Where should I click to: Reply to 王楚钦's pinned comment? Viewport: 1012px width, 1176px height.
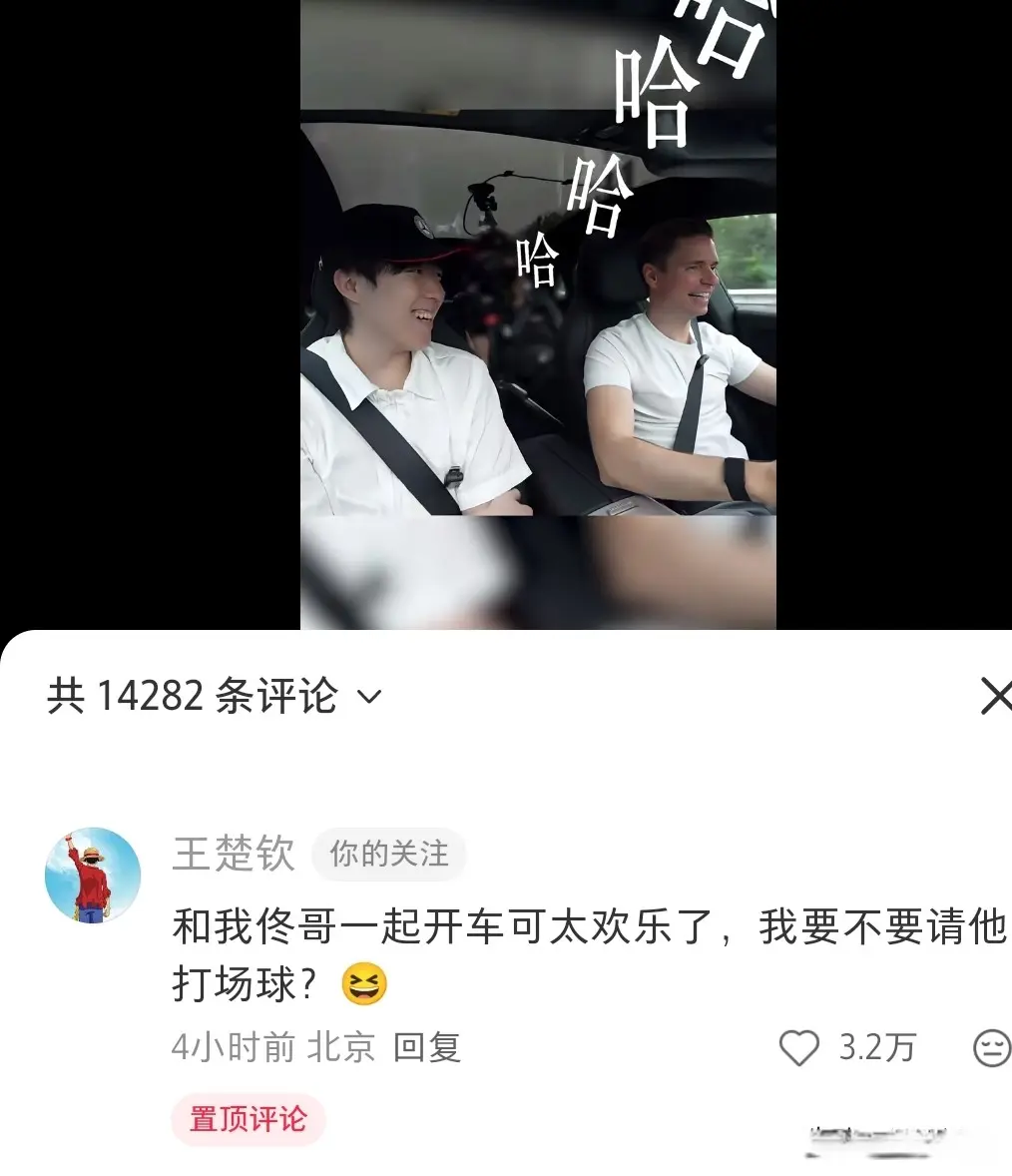point(426,1047)
